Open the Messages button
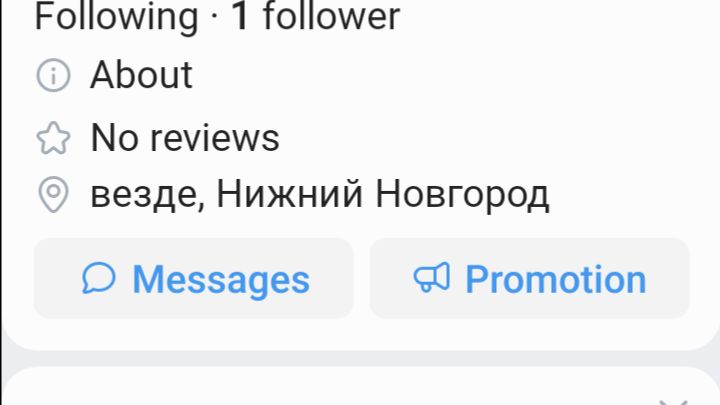 pyautogui.click(x=194, y=279)
